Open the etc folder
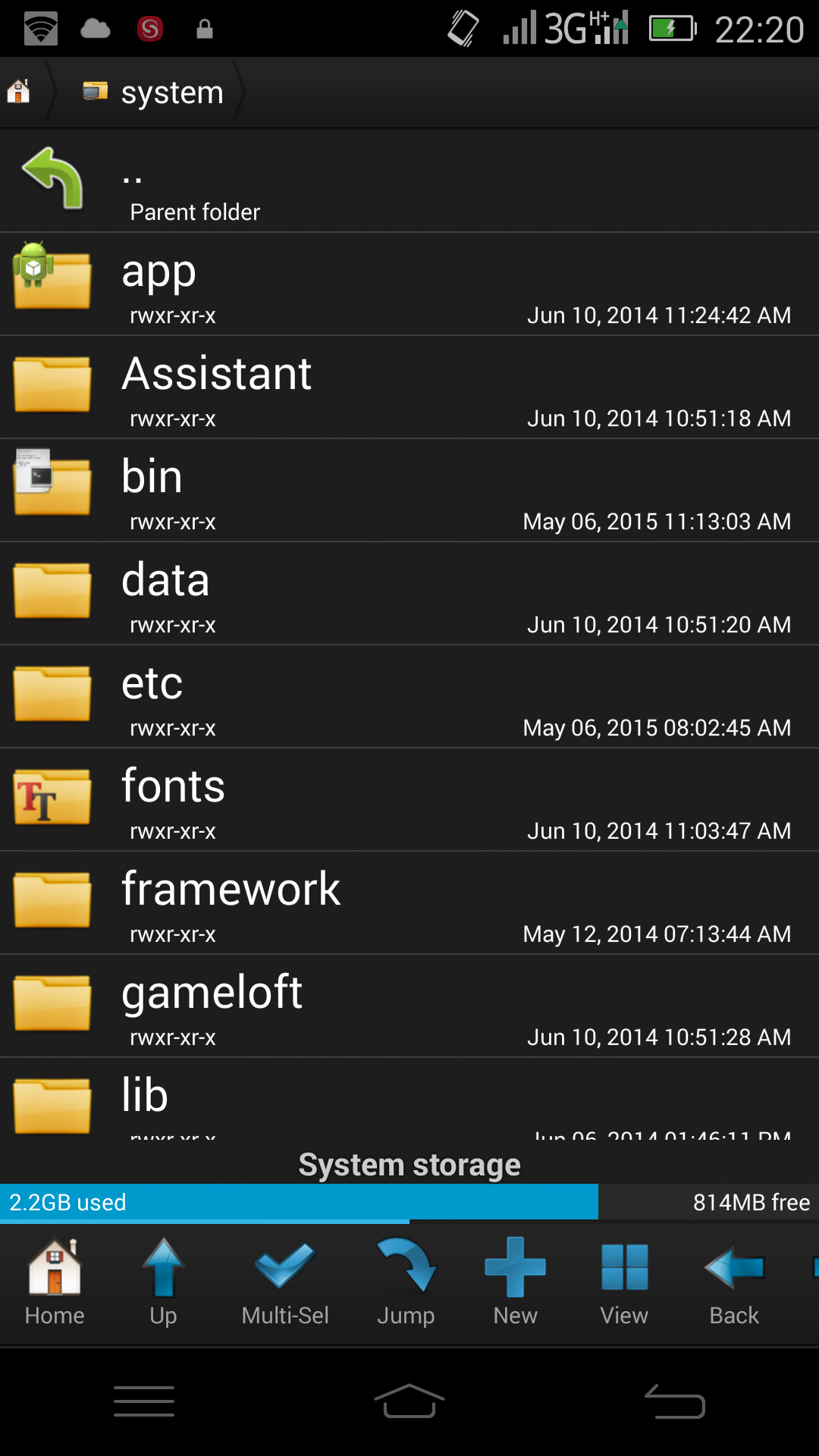 pos(409,697)
